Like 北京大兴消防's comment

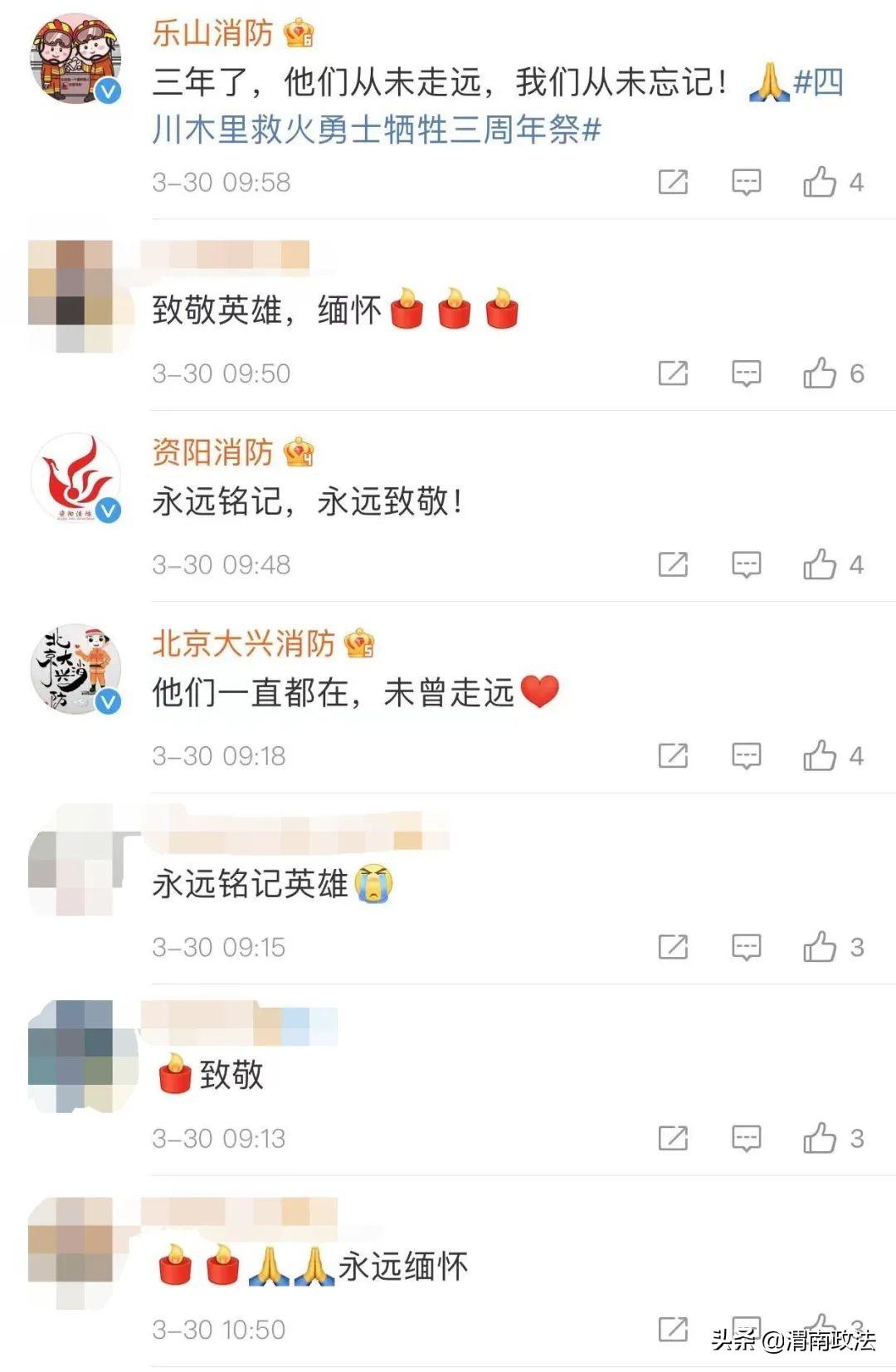(x=820, y=755)
